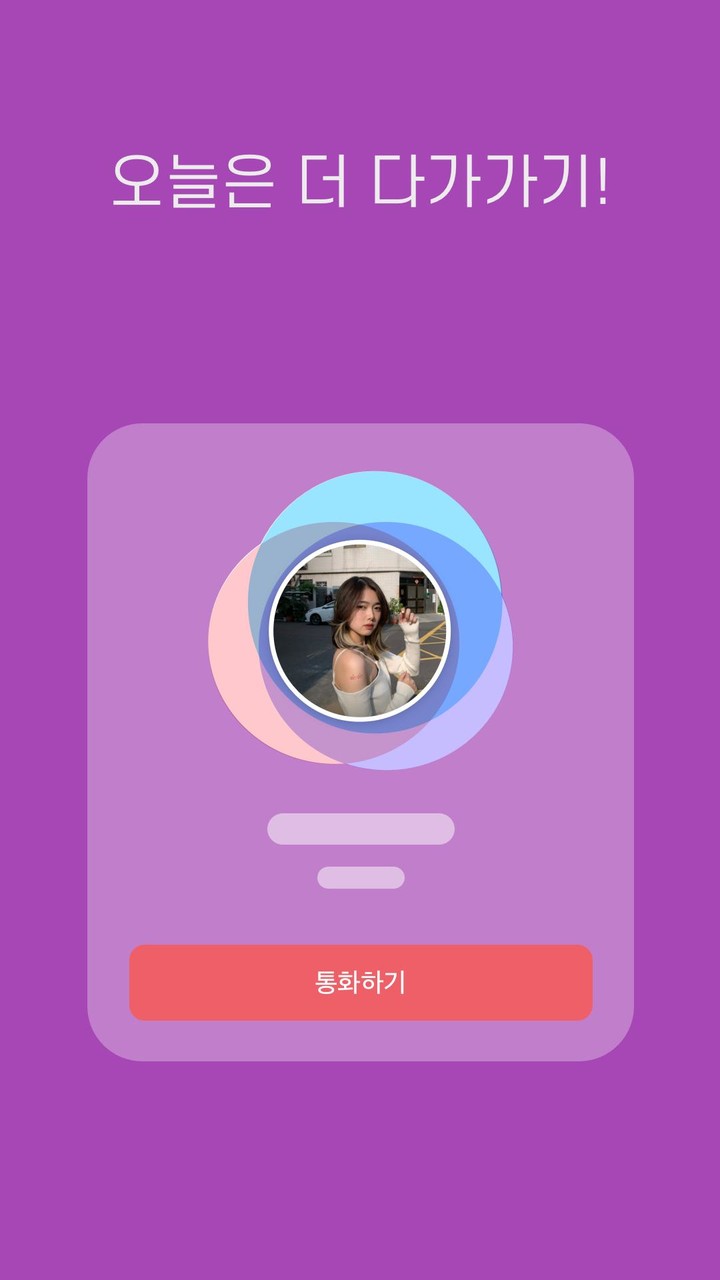Select the 오늘은 더 다가가기! heading
The height and width of the screenshot is (1280, 720).
pyautogui.click(x=360, y=180)
